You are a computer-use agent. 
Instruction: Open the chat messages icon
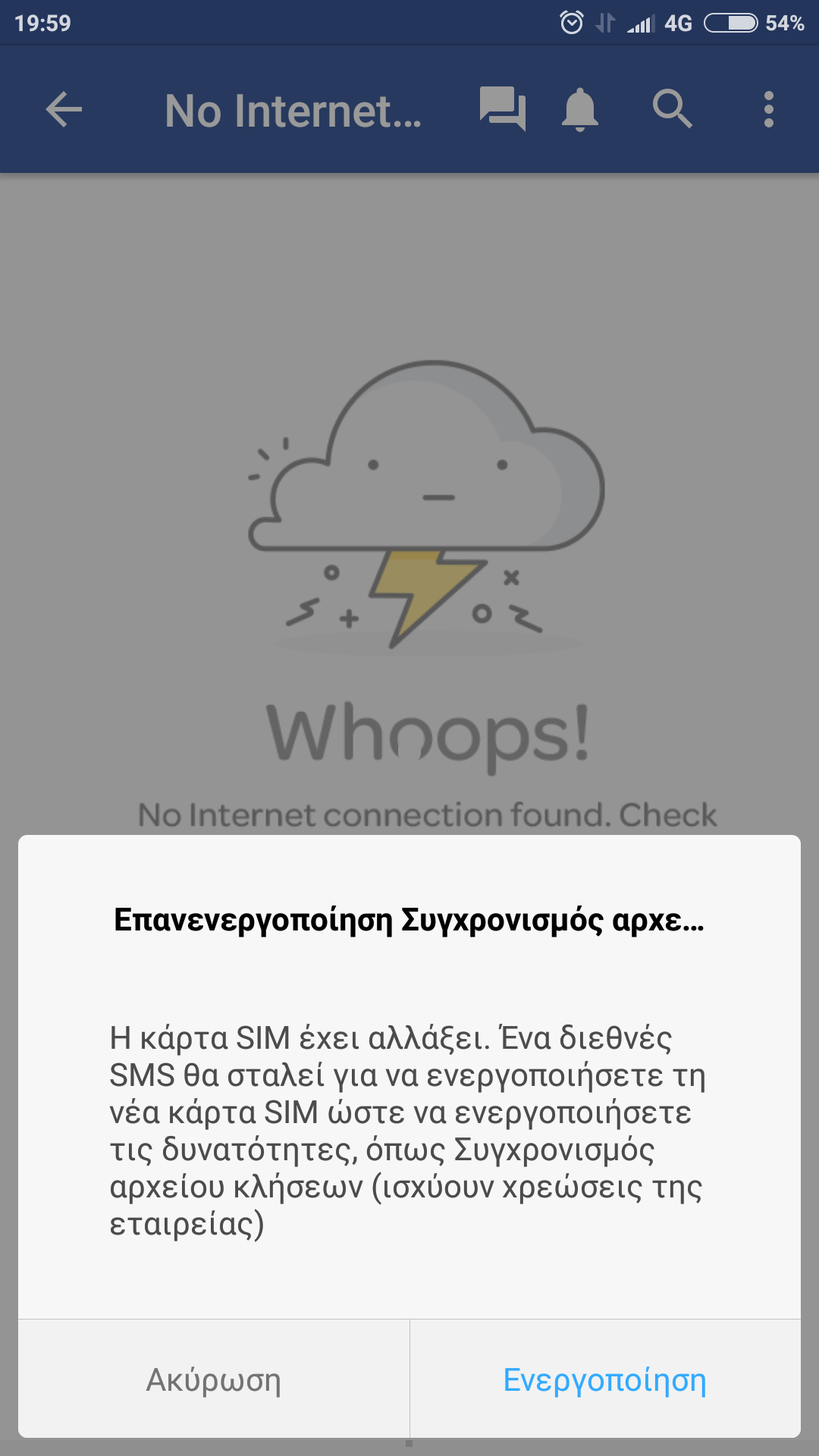point(502,109)
